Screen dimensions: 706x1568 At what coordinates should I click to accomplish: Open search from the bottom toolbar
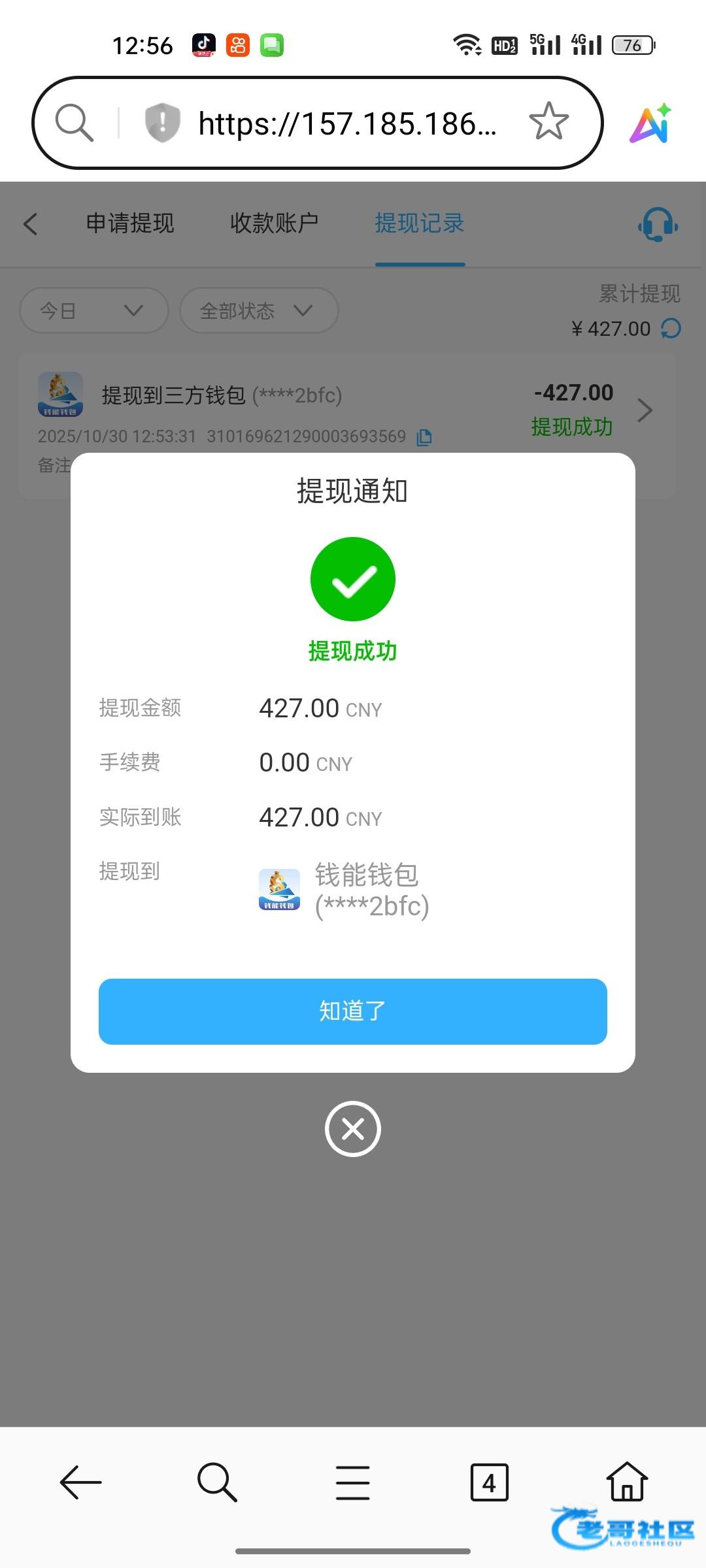(x=217, y=1482)
